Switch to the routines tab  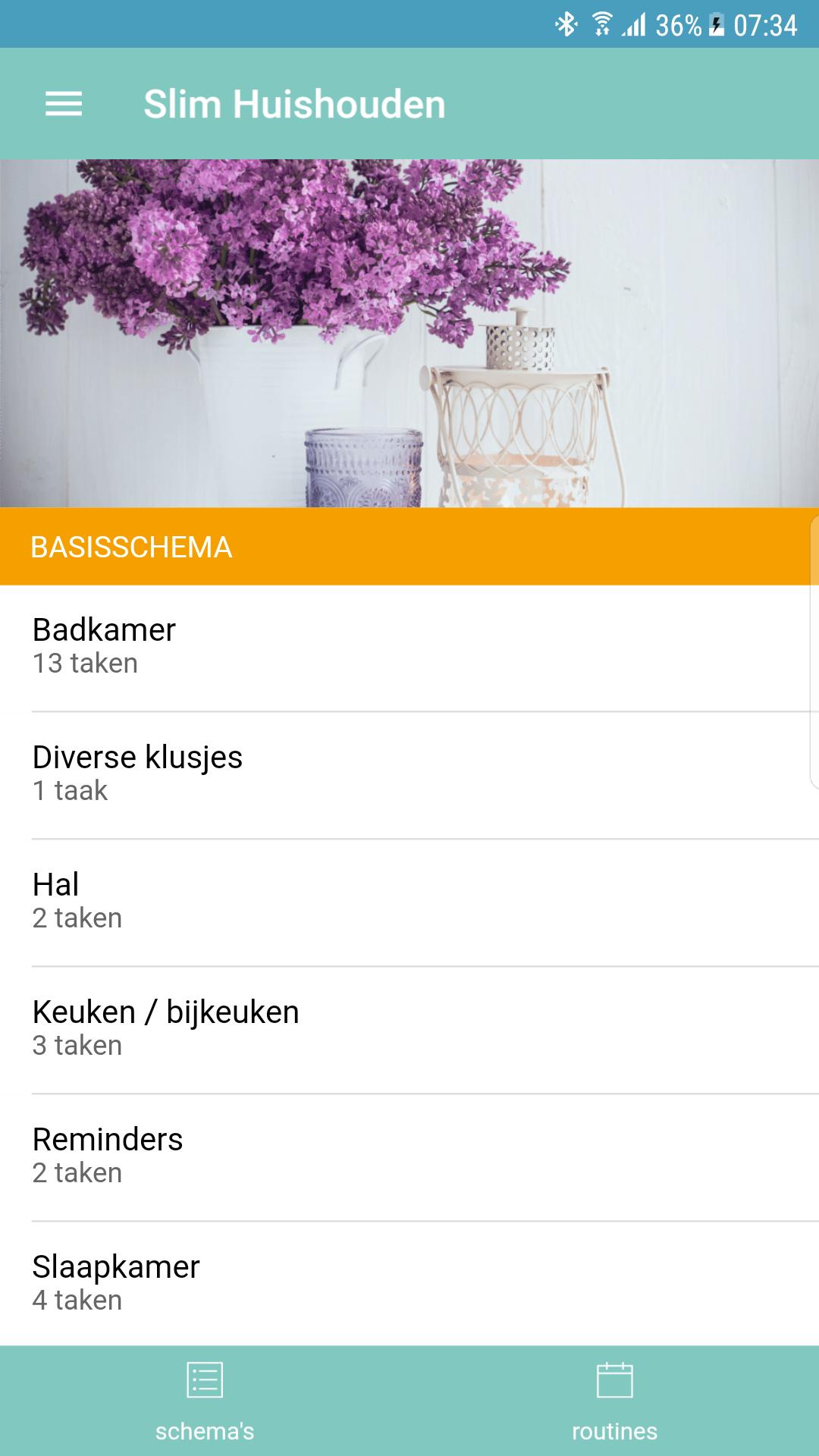(614, 1401)
